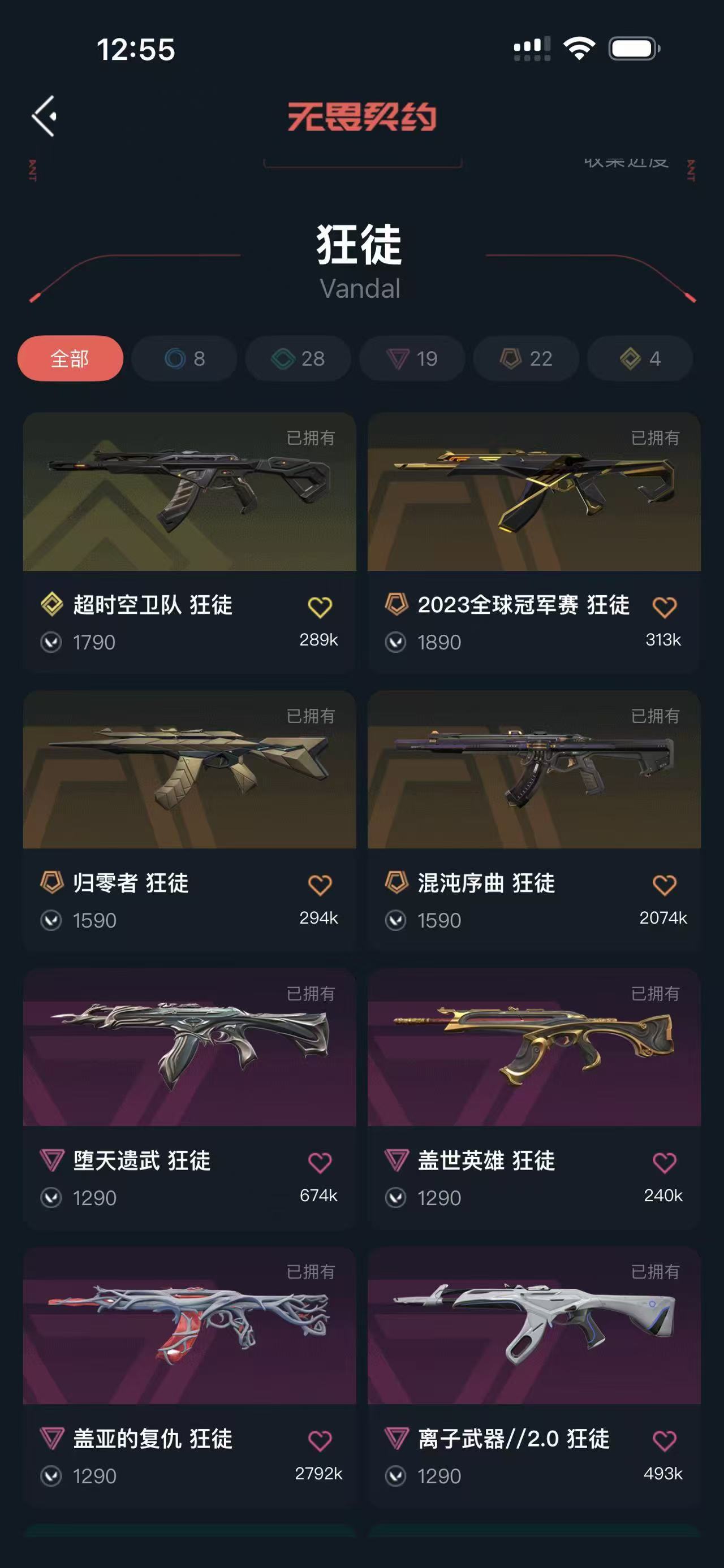
Task: Open the 离子武器//2.0 狂徒 skin card
Action: tap(534, 1326)
